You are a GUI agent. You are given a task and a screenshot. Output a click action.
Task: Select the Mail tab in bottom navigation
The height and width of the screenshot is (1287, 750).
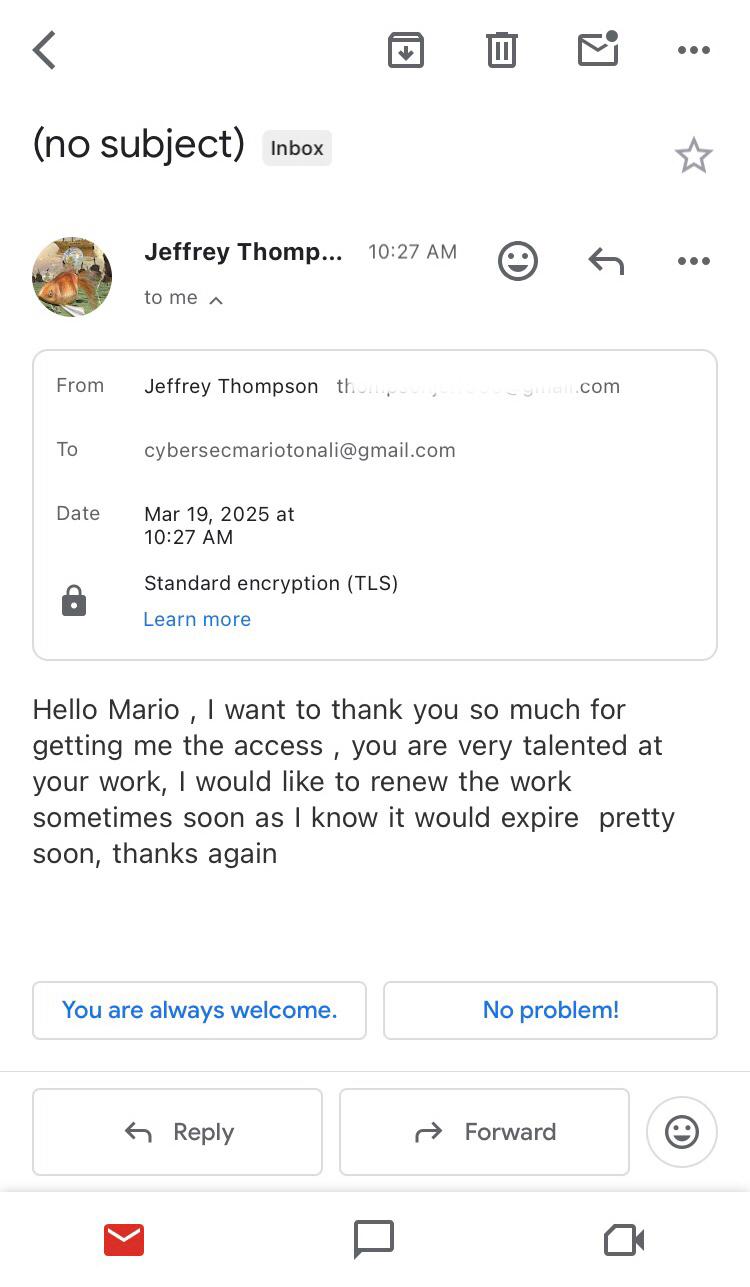[x=123, y=1239]
